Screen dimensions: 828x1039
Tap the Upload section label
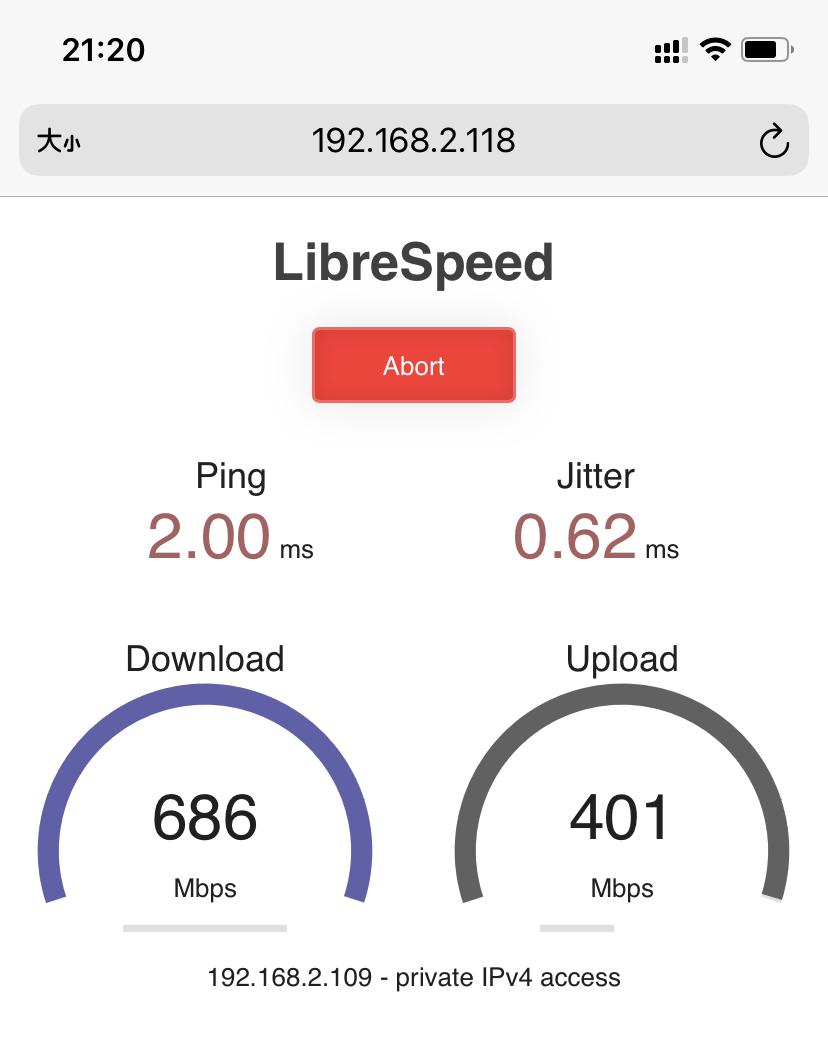[620, 658]
